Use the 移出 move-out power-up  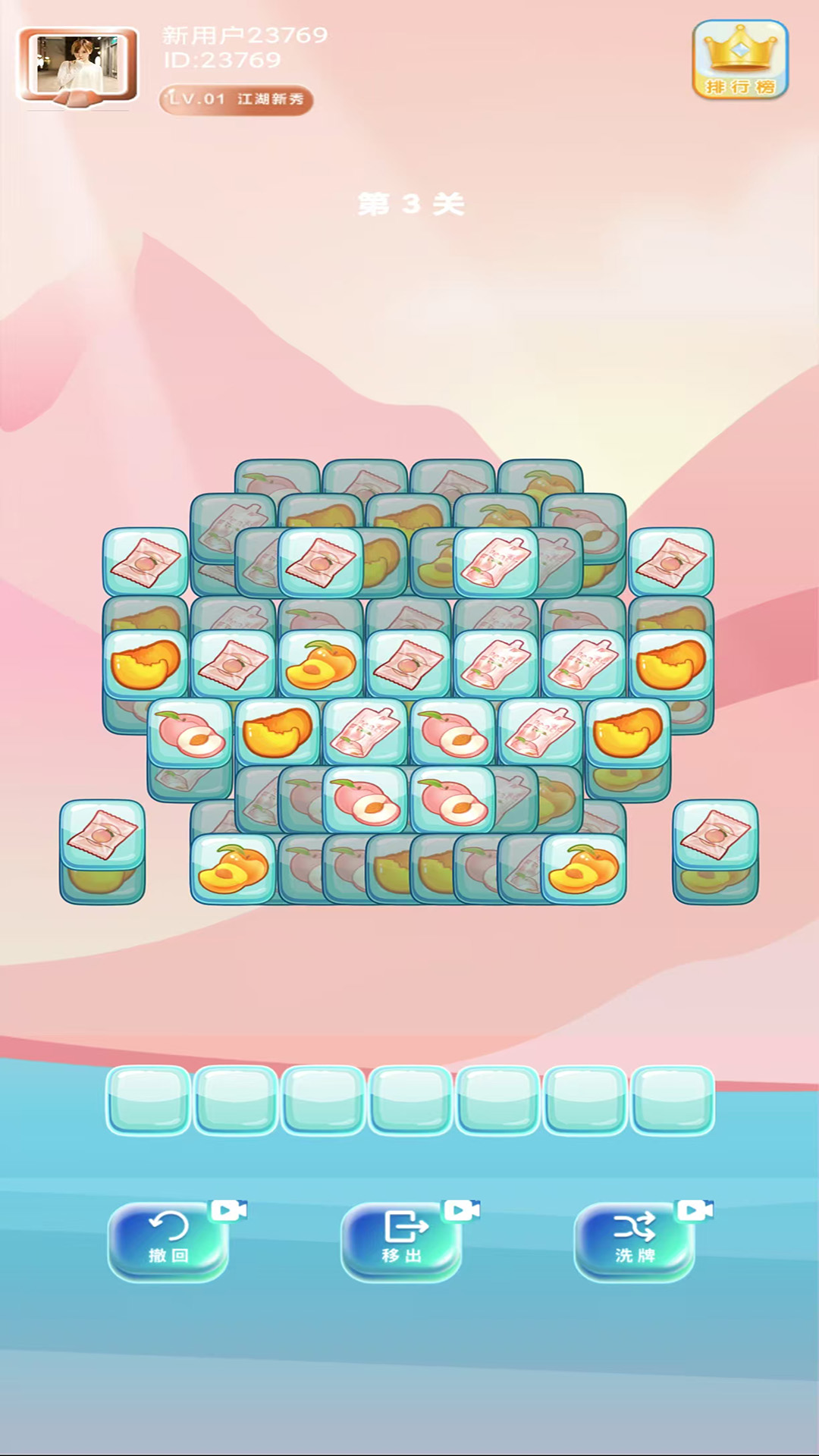[x=402, y=1241]
